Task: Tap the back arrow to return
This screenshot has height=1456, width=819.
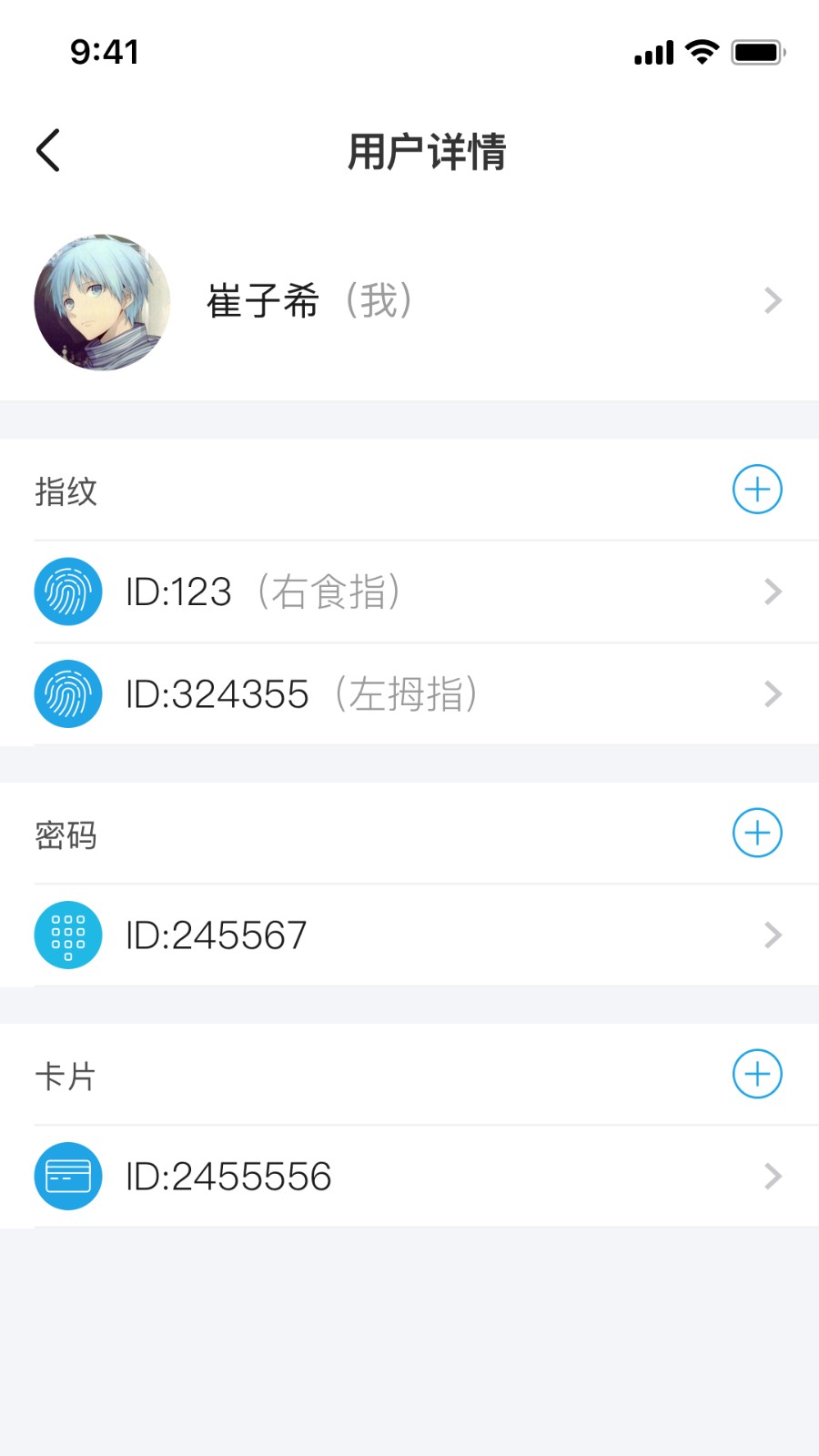Action: (47, 148)
